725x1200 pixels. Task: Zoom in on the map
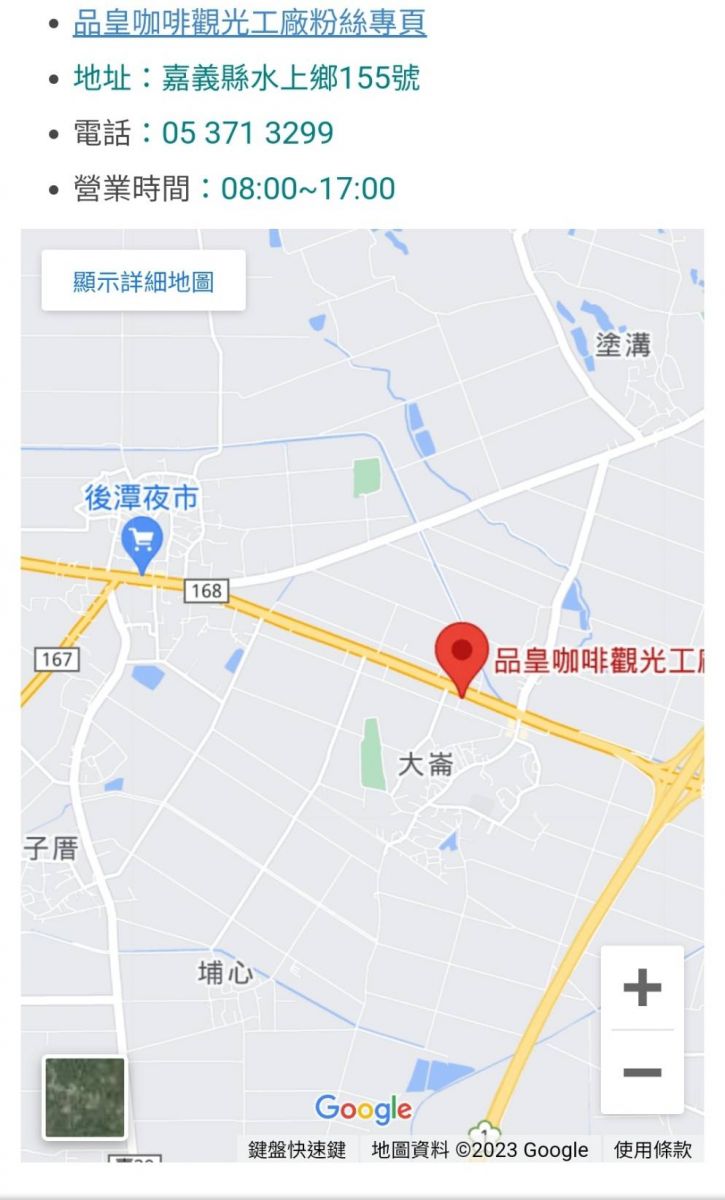click(642, 988)
